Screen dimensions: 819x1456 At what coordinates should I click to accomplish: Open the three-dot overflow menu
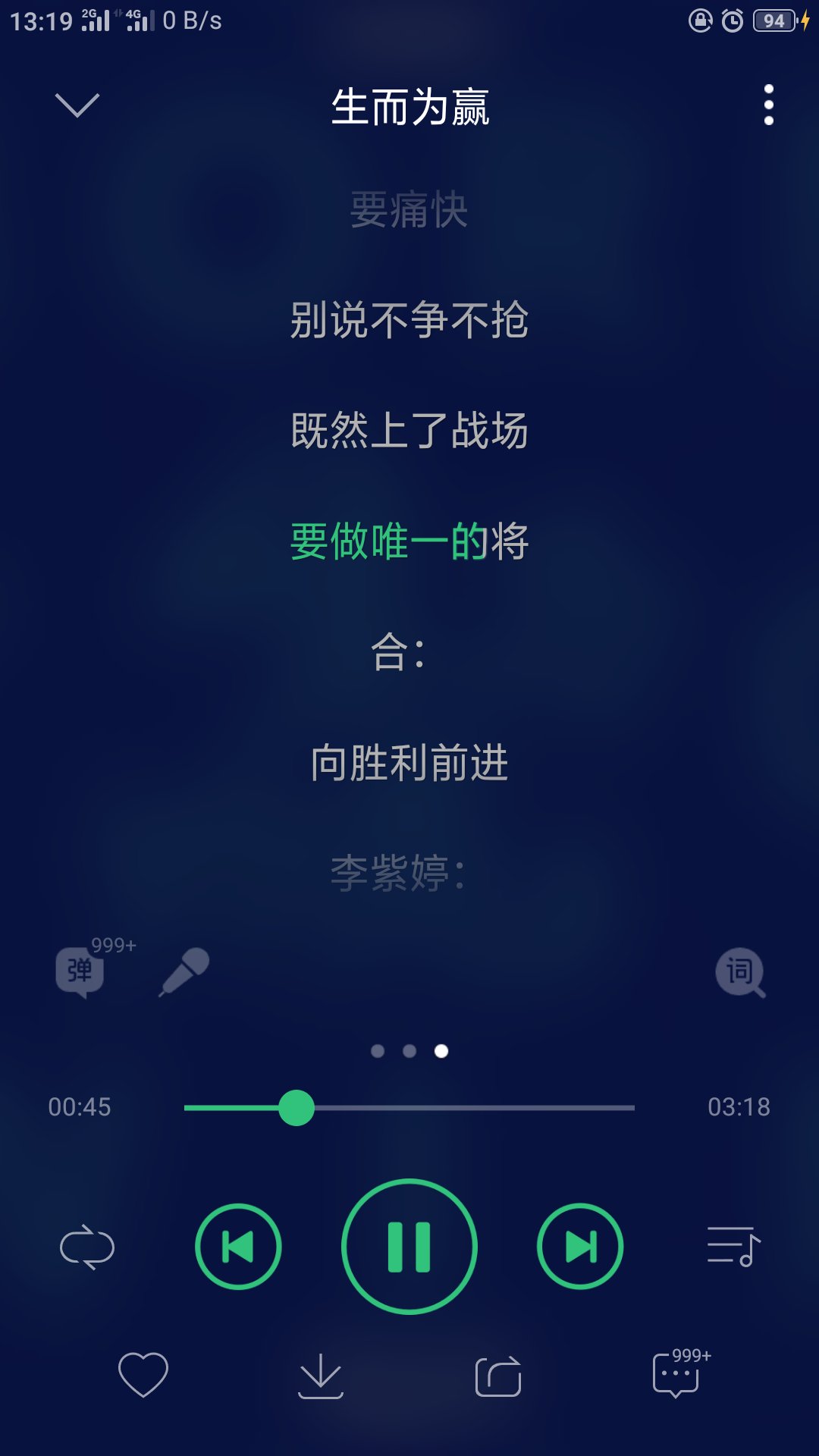(768, 105)
